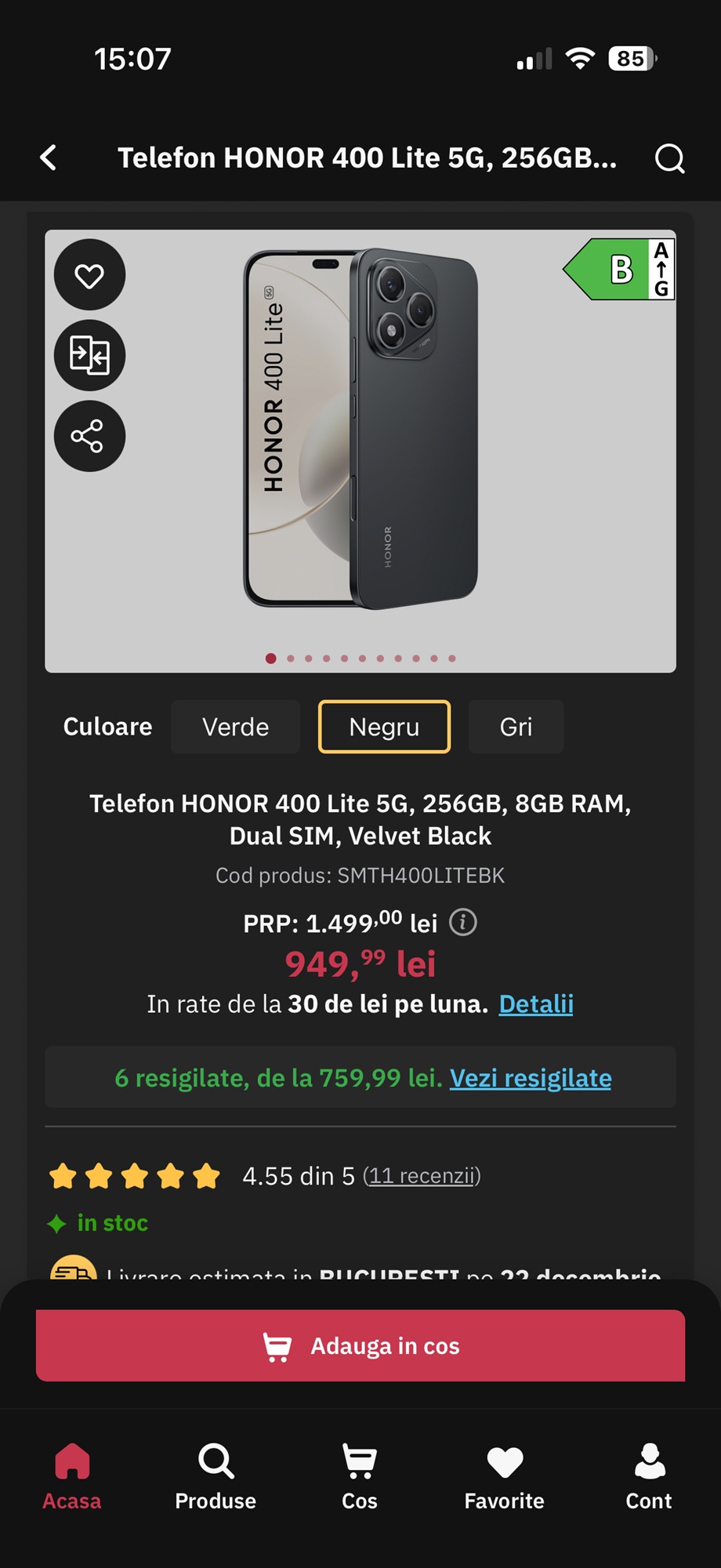
Task: Tap Adauga in cos button
Action: (360, 1345)
